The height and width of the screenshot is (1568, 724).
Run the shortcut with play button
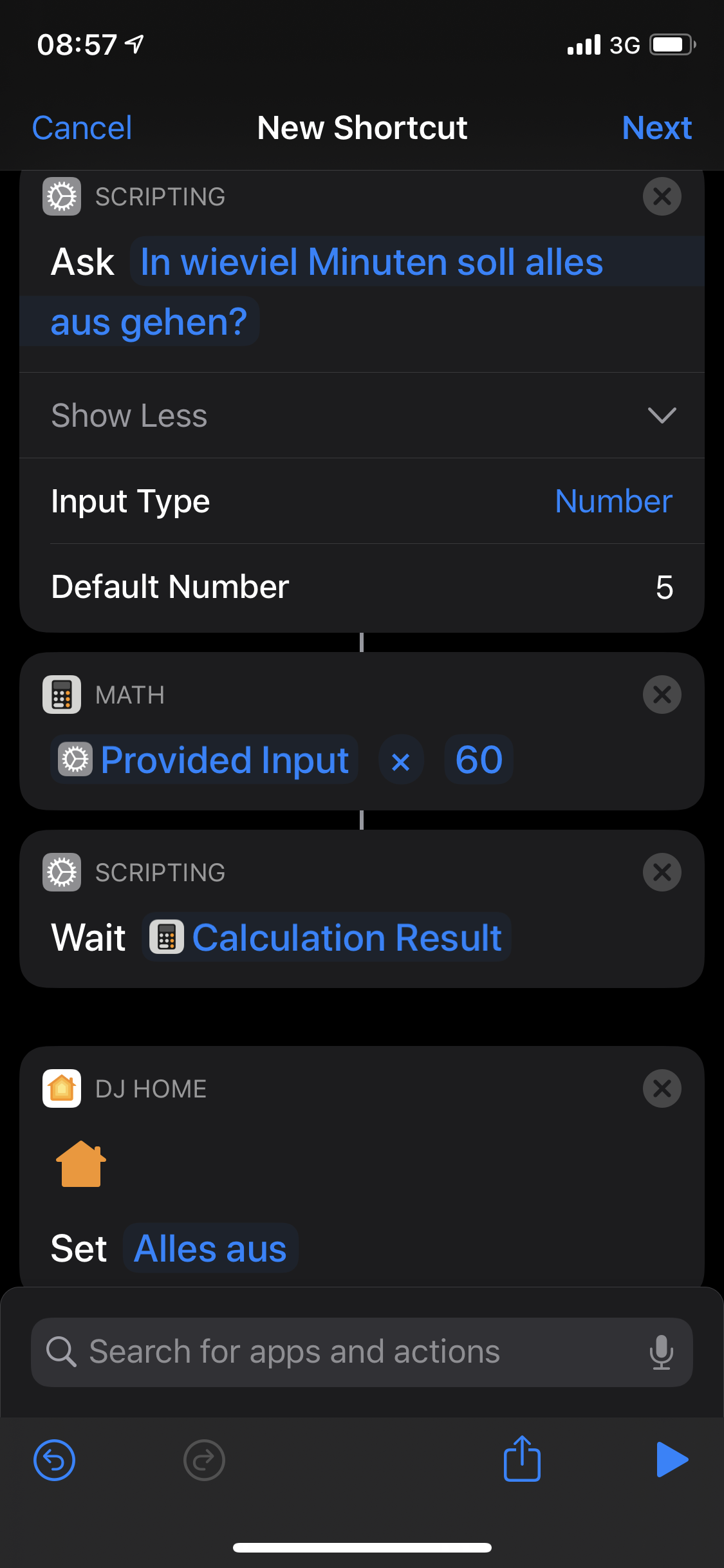pyautogui.click(x=671, y=1459)
